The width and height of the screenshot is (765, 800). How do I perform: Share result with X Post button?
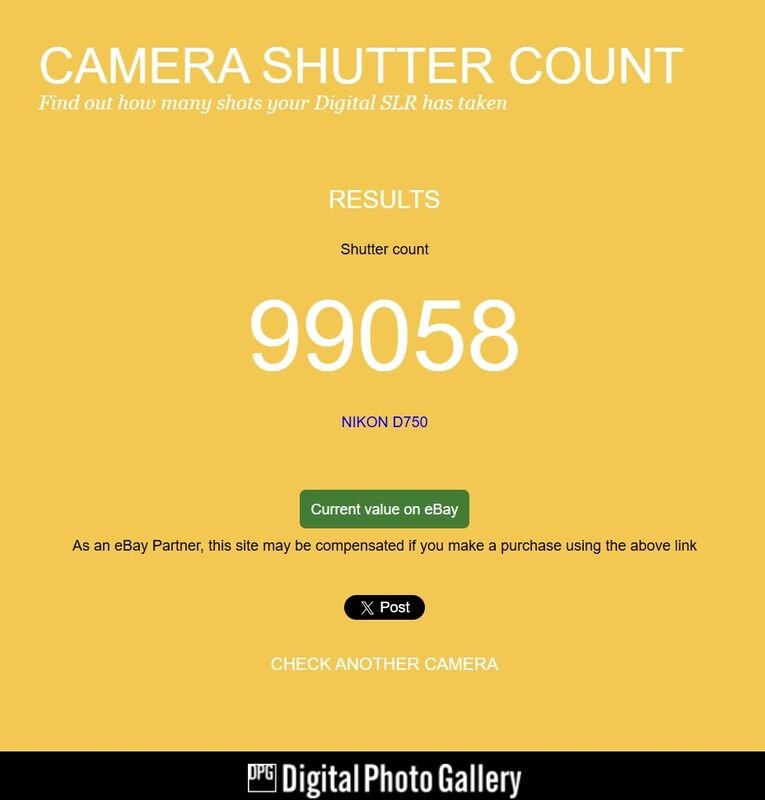[384, 607]
